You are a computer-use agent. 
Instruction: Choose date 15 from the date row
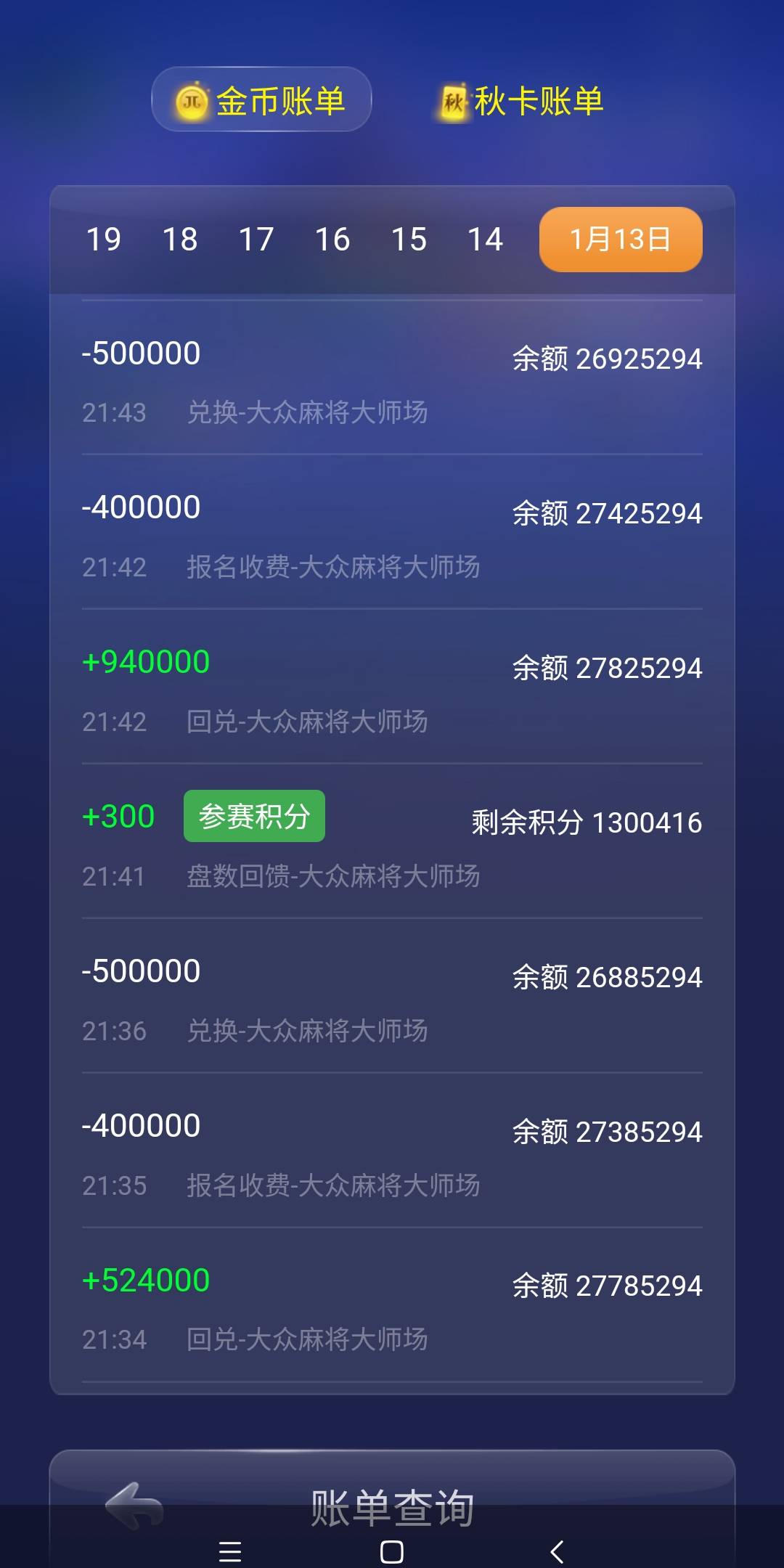[409, 238]
